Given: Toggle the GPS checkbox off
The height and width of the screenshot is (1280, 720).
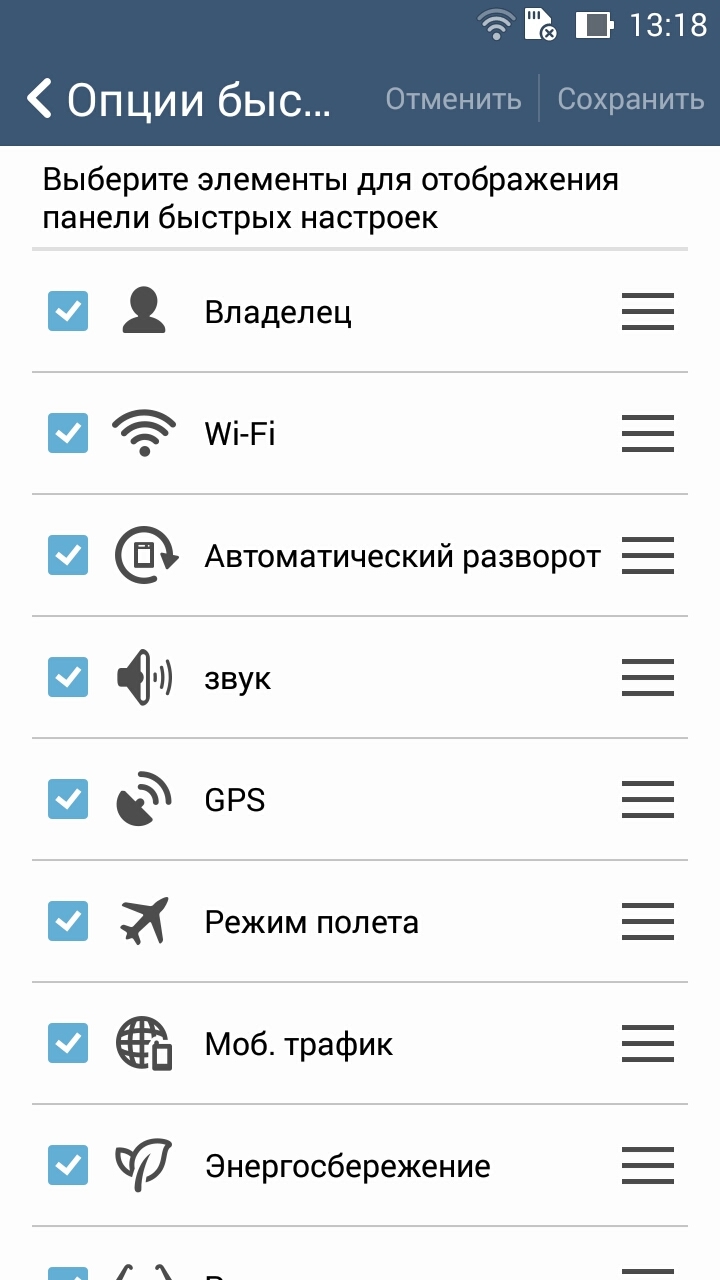Looking at the screenshot, I should click(68, 799).
